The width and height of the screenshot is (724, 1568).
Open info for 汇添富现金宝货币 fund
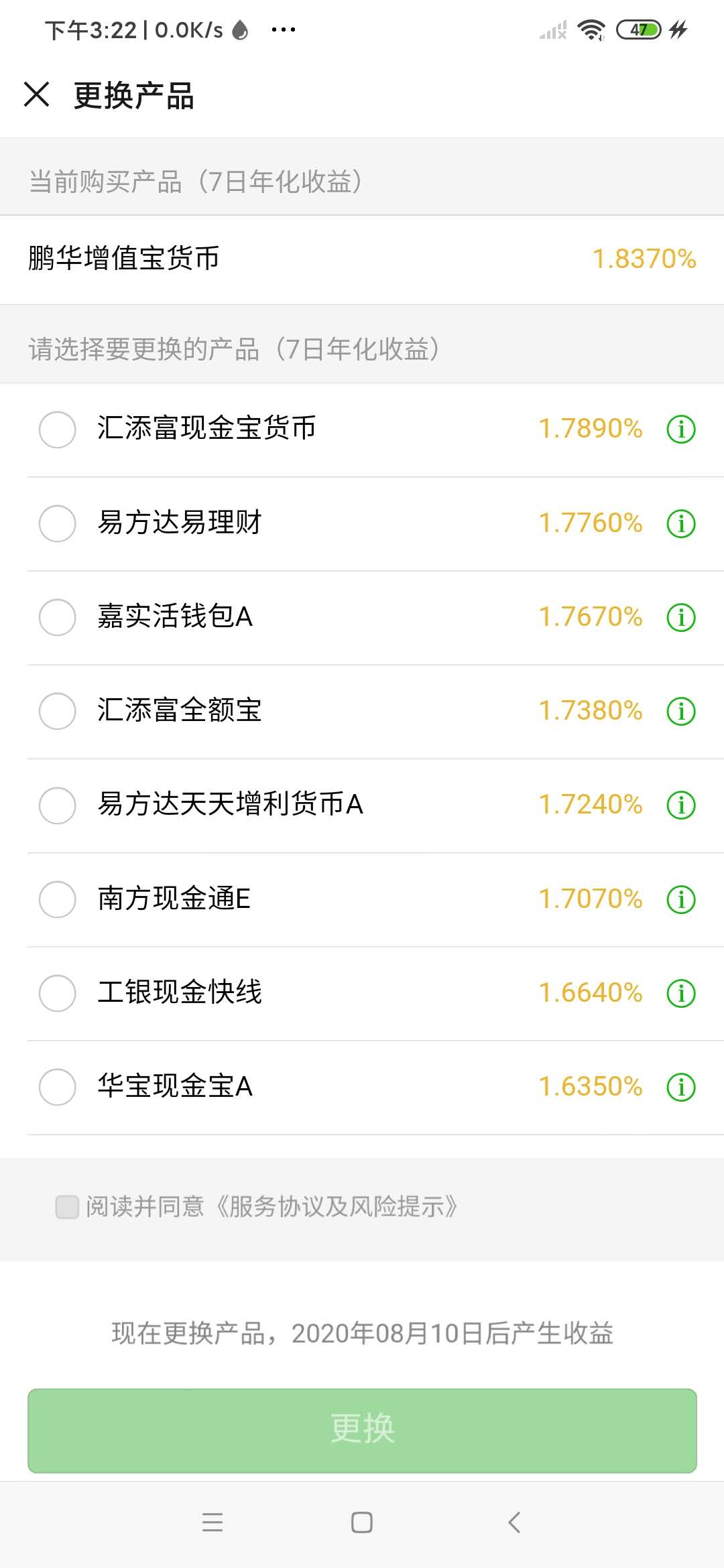tap(682, 430)
